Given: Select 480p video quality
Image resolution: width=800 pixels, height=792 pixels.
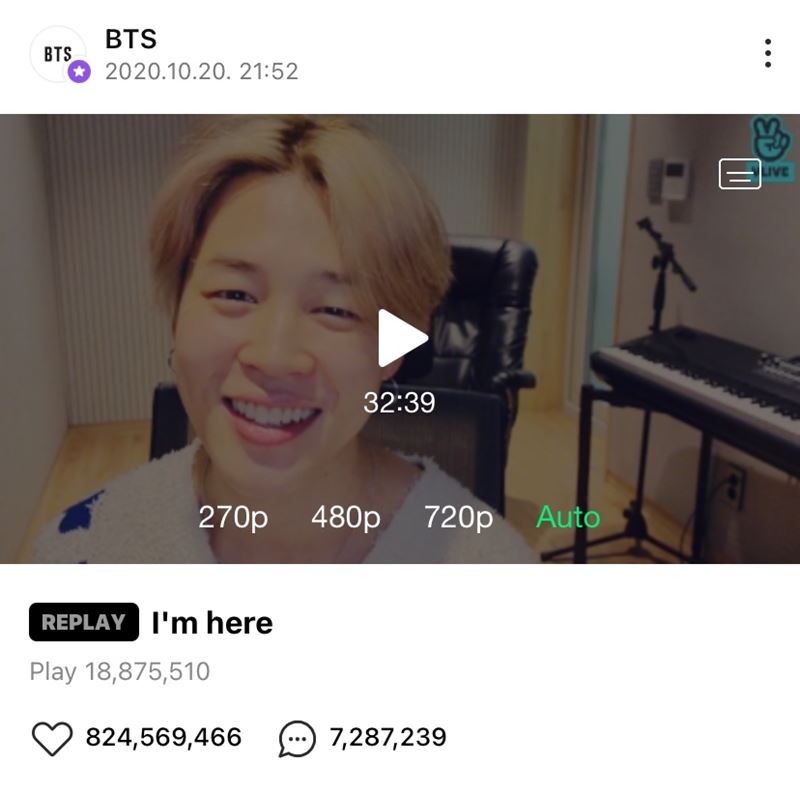Looking at the screenshot, I should [346, 517].
